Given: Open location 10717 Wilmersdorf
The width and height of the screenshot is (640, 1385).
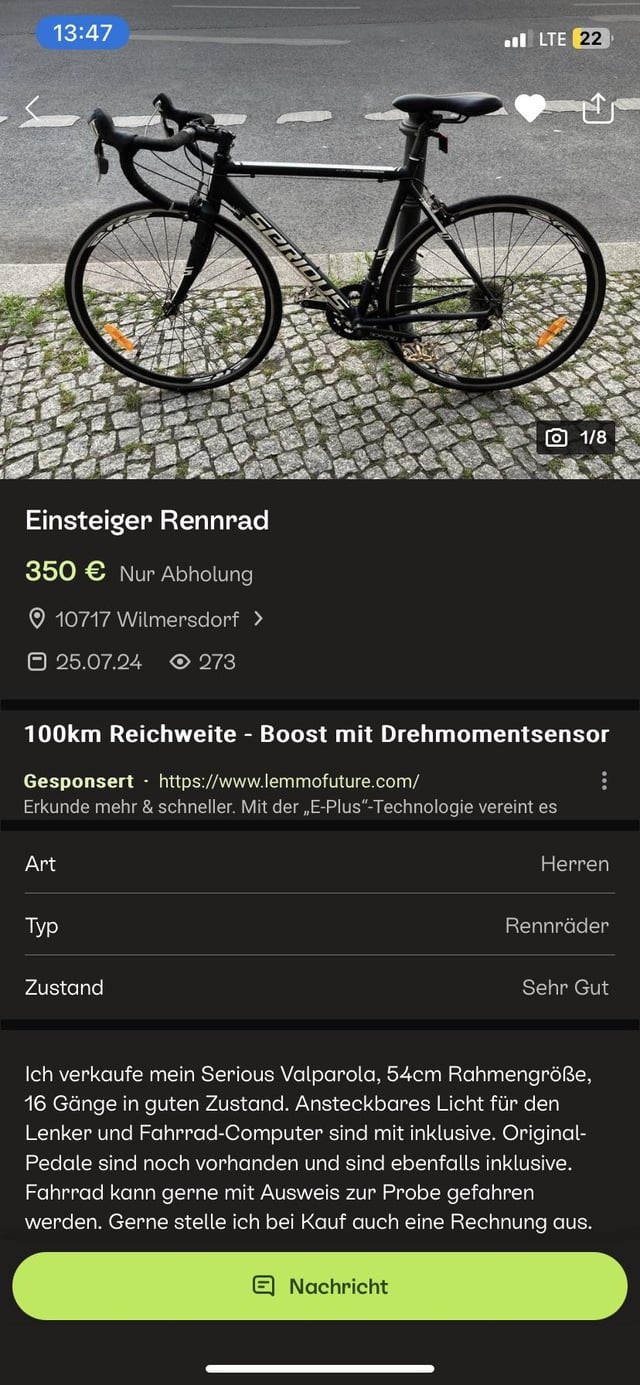Looking at the screenshot, I should coord(146,619).
